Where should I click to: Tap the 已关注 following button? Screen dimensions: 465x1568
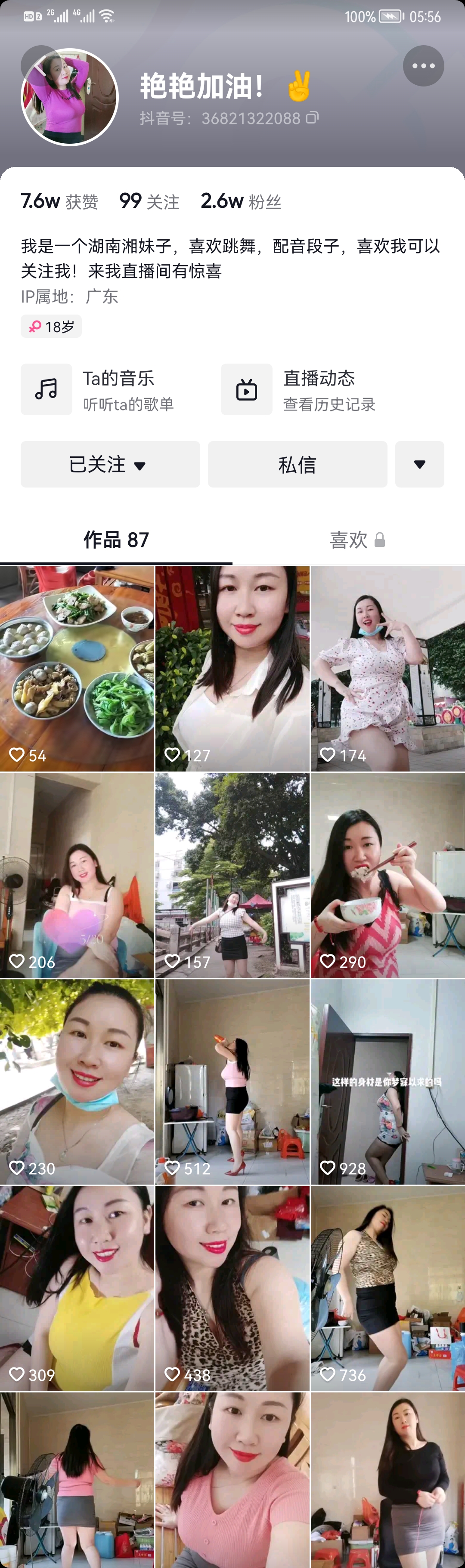[110, 464]
